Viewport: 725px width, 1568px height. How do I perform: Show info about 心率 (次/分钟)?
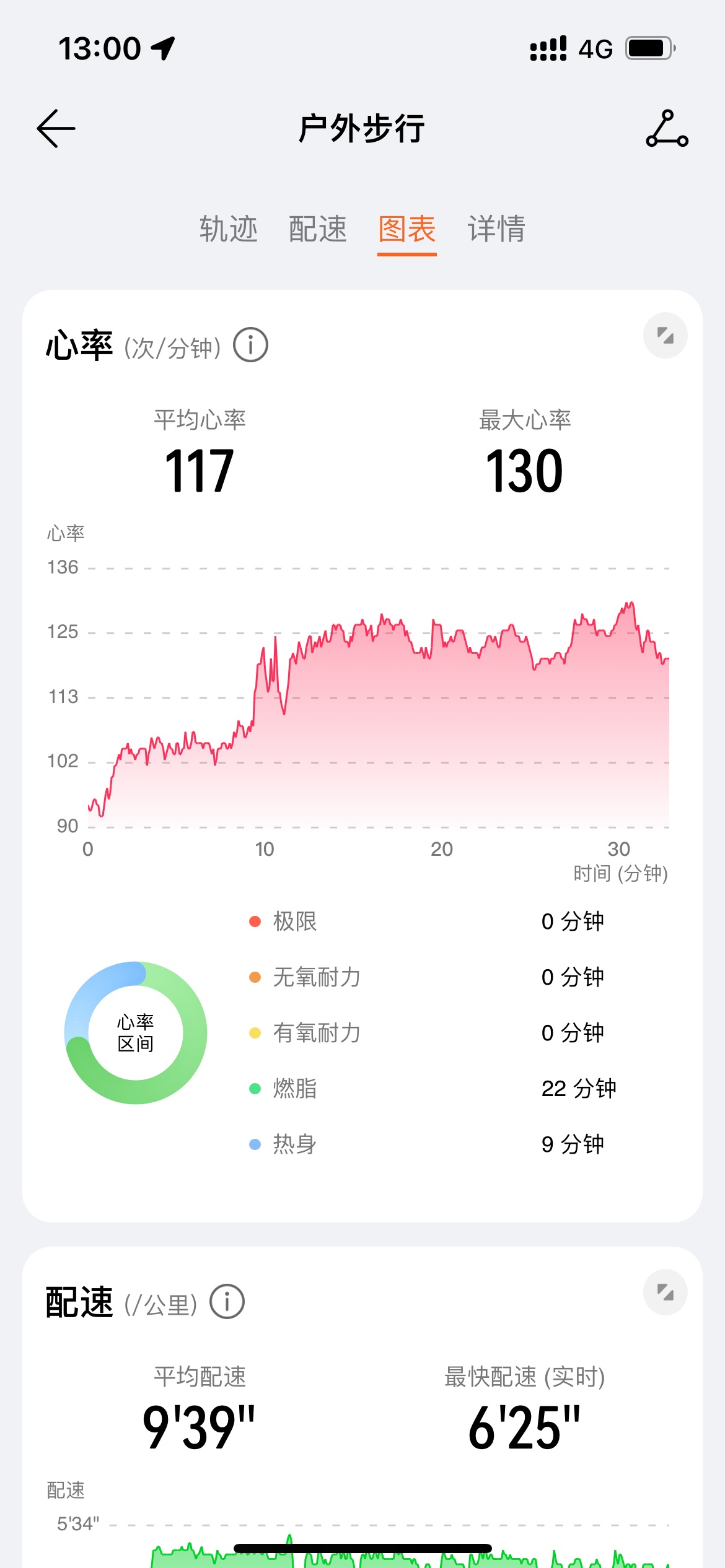coord(250,346)
